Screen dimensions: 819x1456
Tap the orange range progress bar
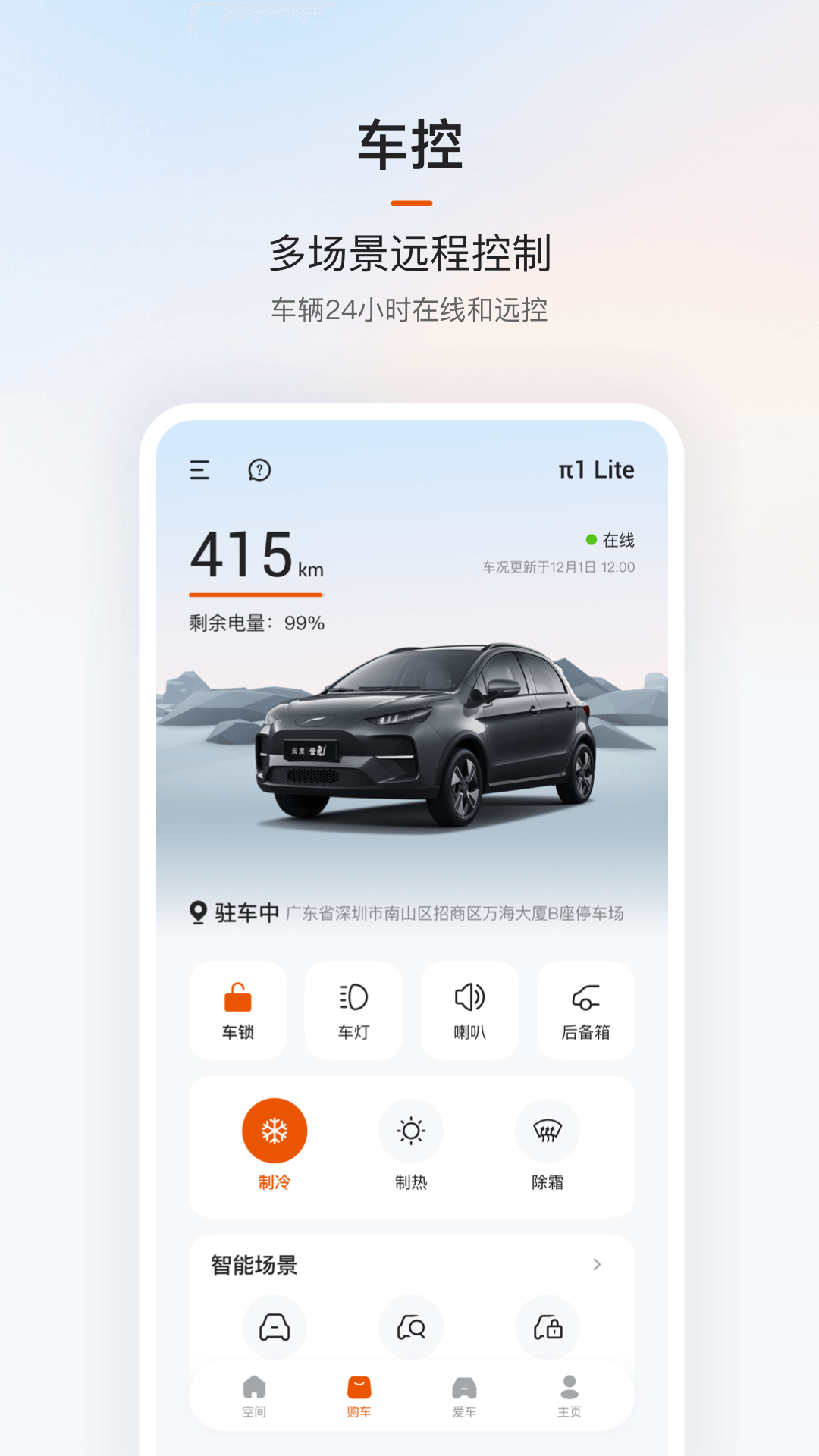pos(256,592)
